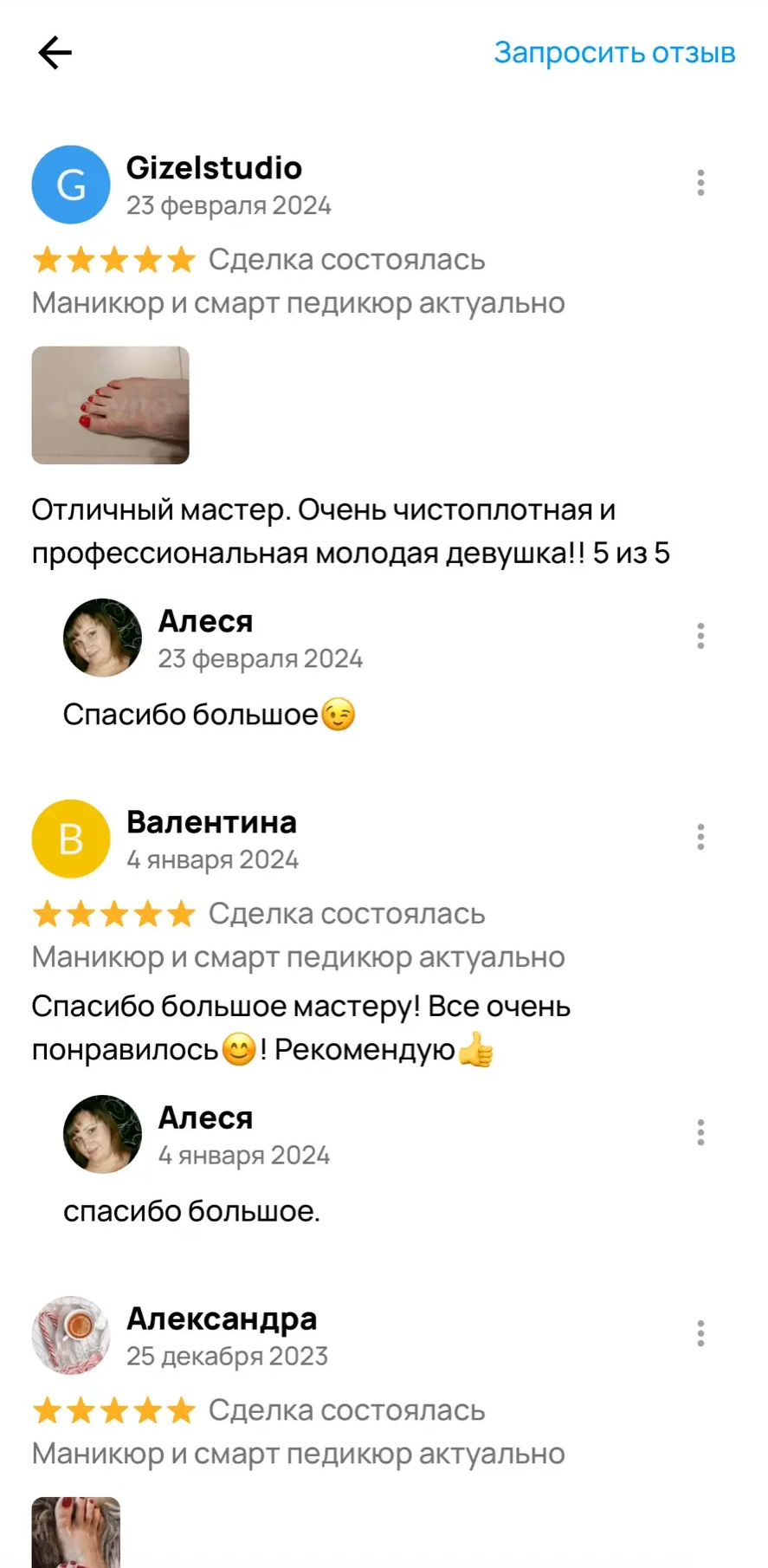View the pedicure photo in Gizelstudio's review

click(x=111, y=405)
